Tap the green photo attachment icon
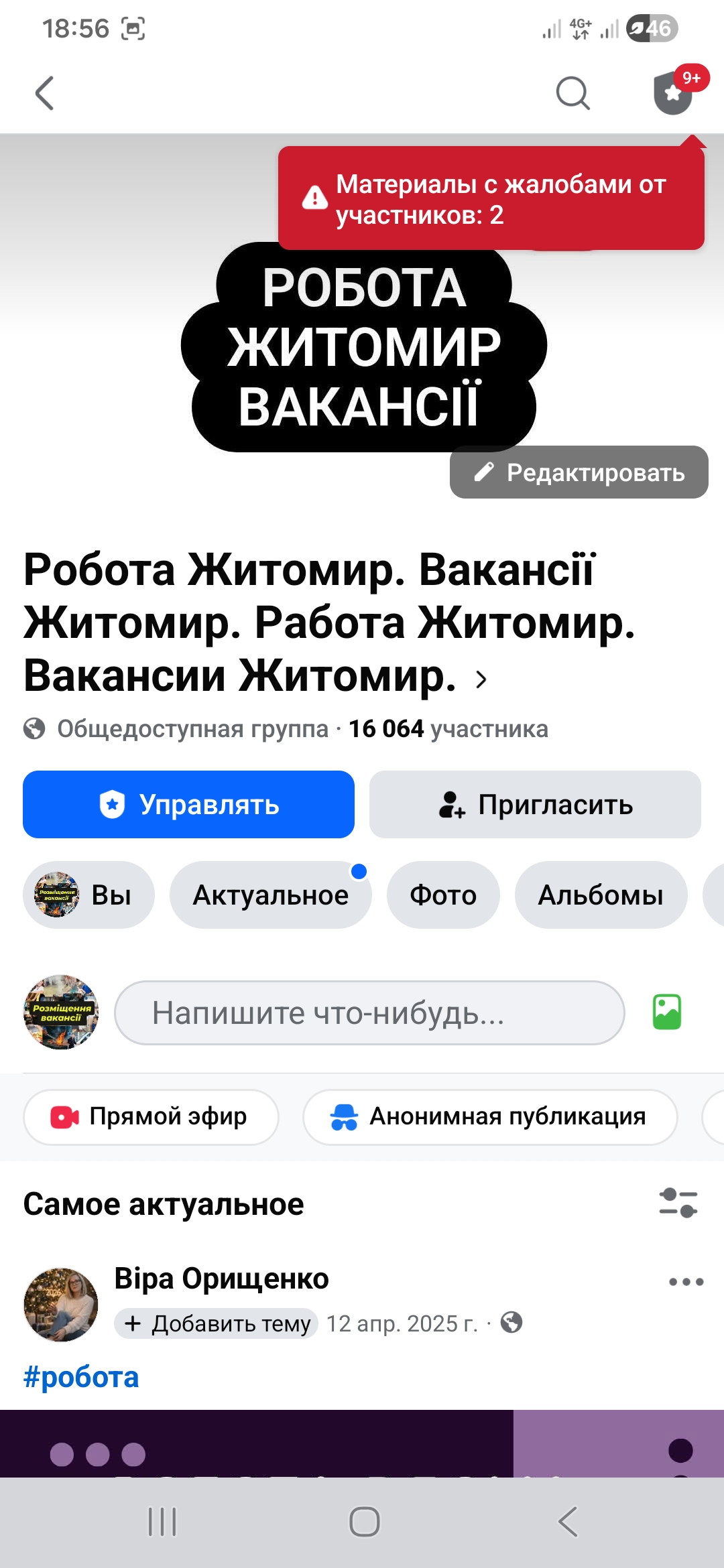The height and width of the screenshot is (1568, 724). (668, 1013)
